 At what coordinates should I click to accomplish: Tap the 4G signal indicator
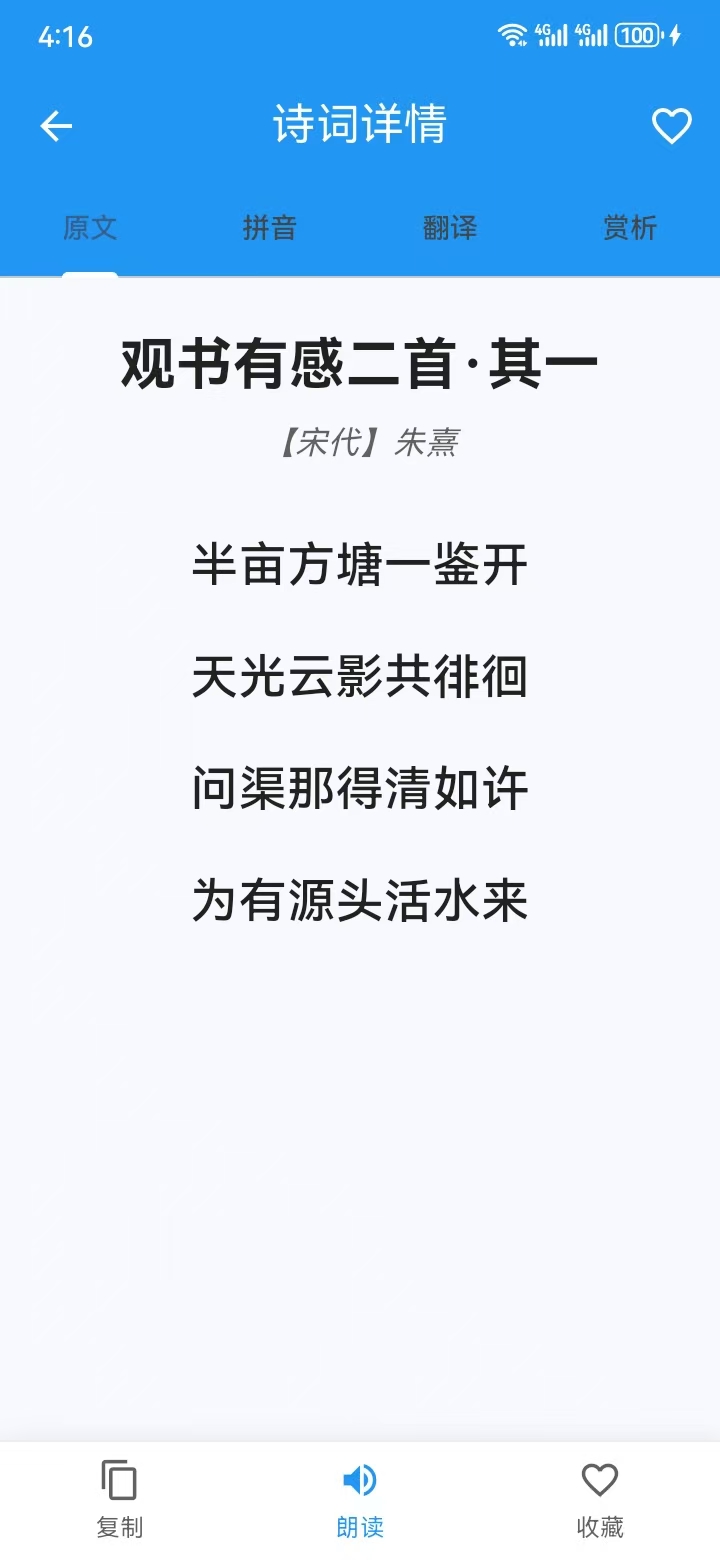(552, 34)
